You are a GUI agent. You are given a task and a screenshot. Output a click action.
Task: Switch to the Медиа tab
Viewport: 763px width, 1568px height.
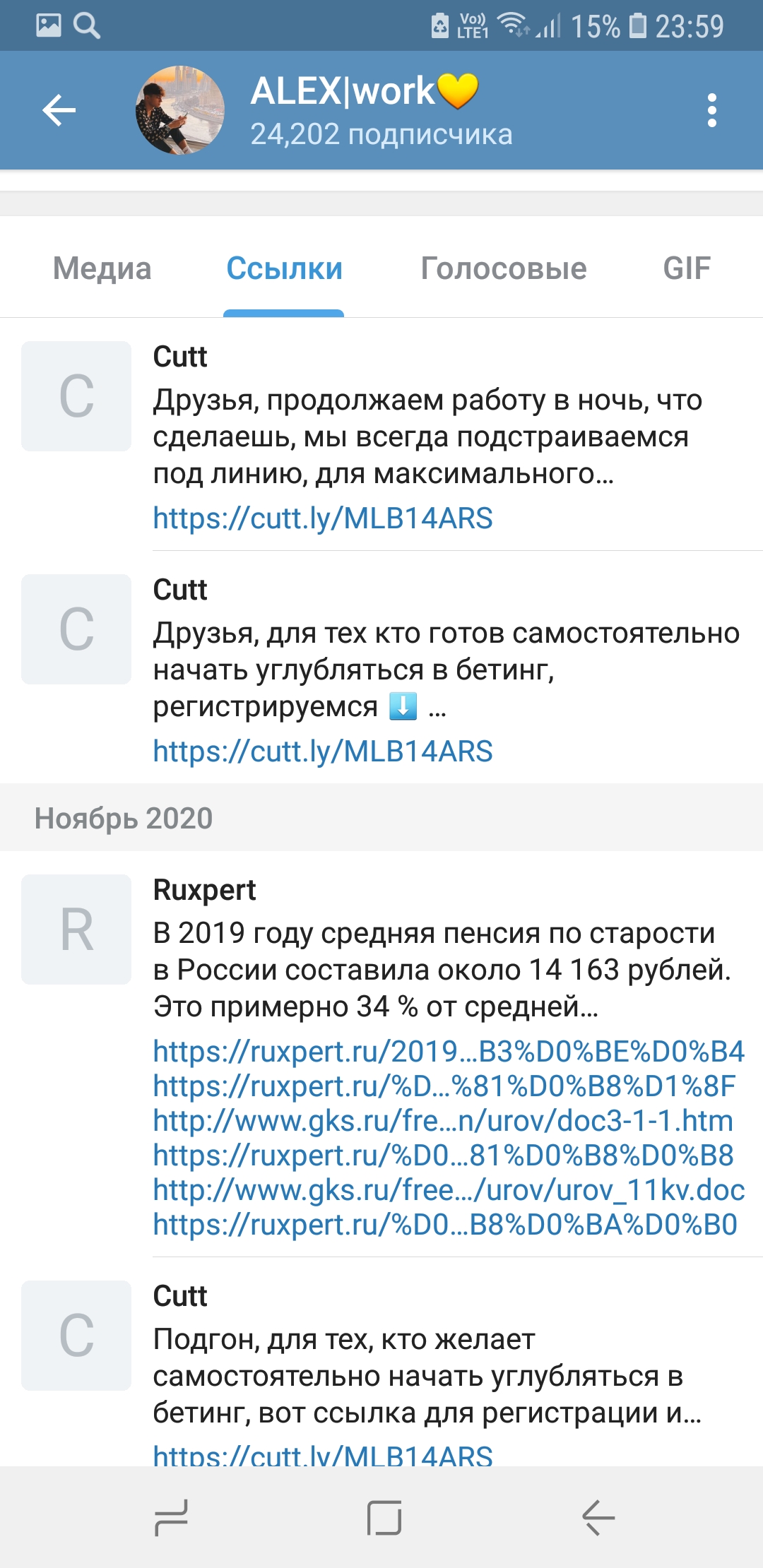click(102, 268)
